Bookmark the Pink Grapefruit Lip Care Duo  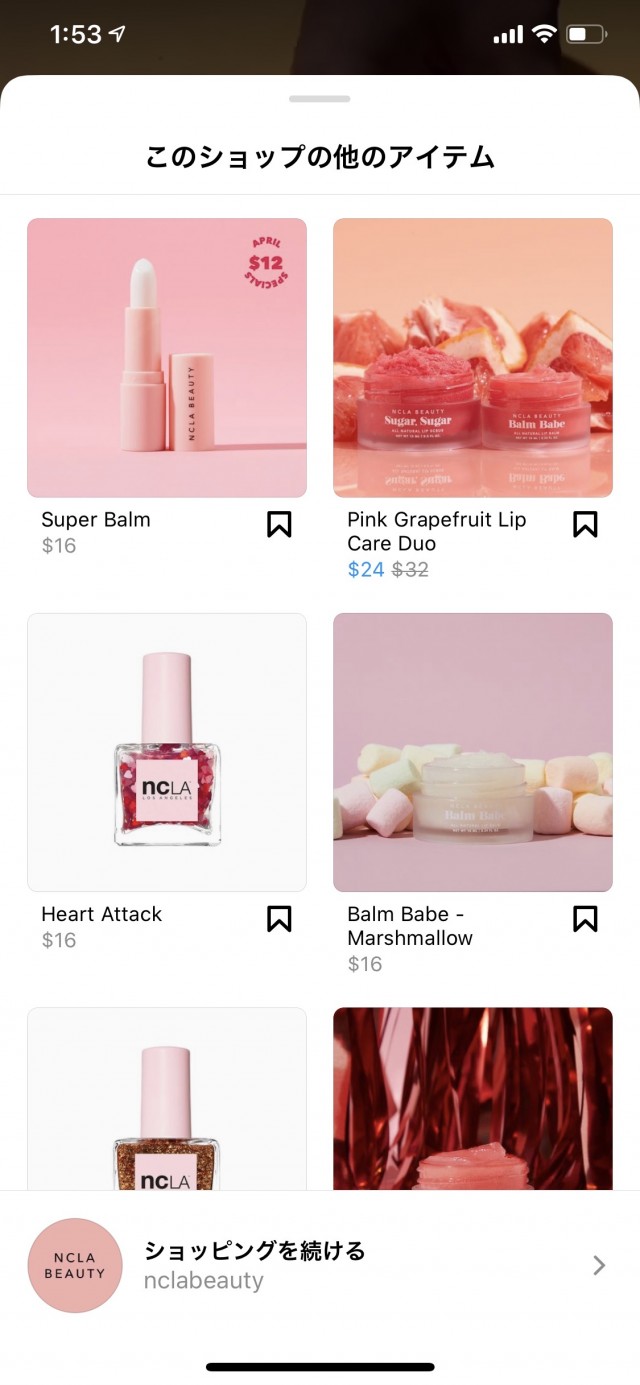point(585,524)
